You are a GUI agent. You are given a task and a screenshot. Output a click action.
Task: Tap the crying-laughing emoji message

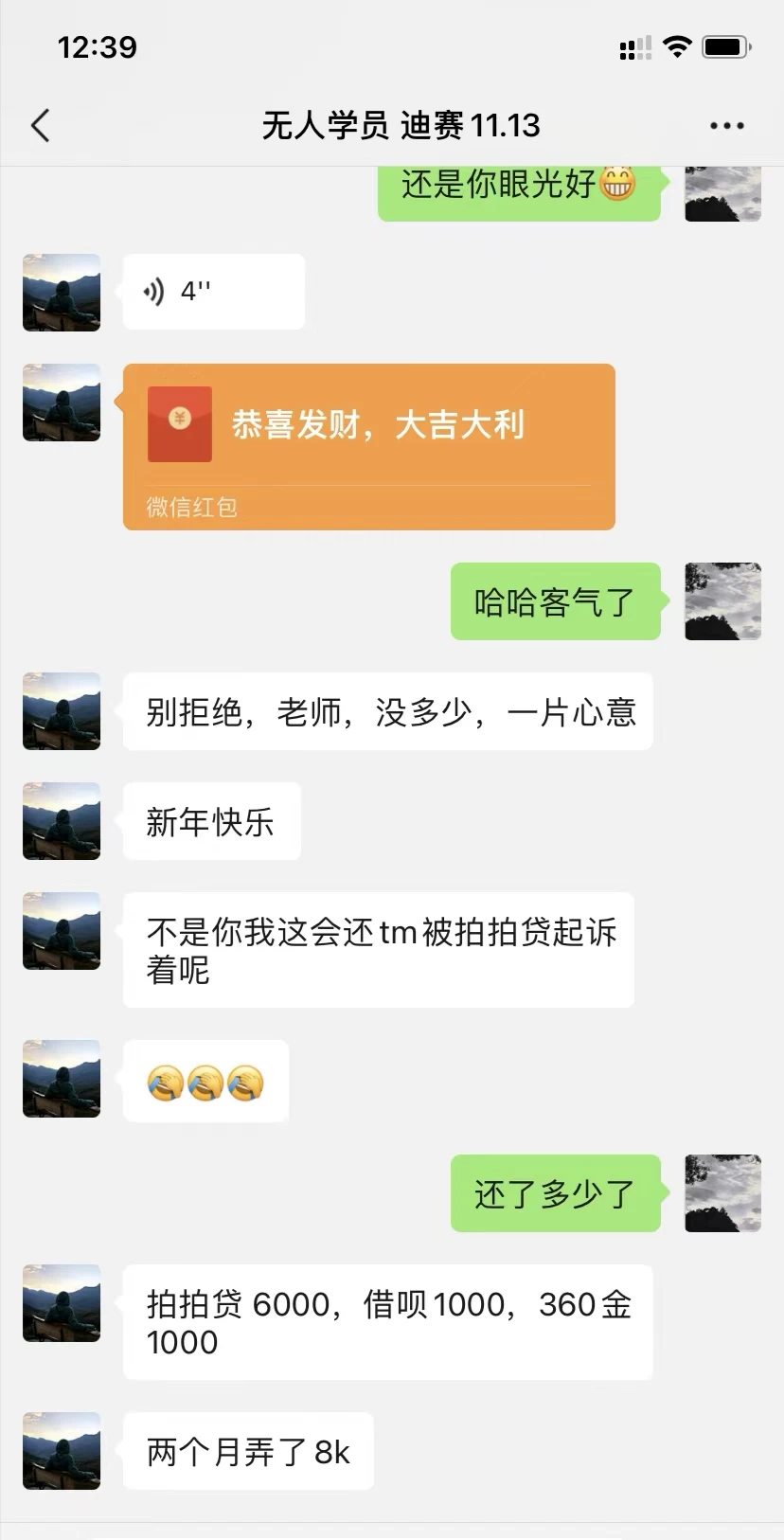tap(205, 1080)
